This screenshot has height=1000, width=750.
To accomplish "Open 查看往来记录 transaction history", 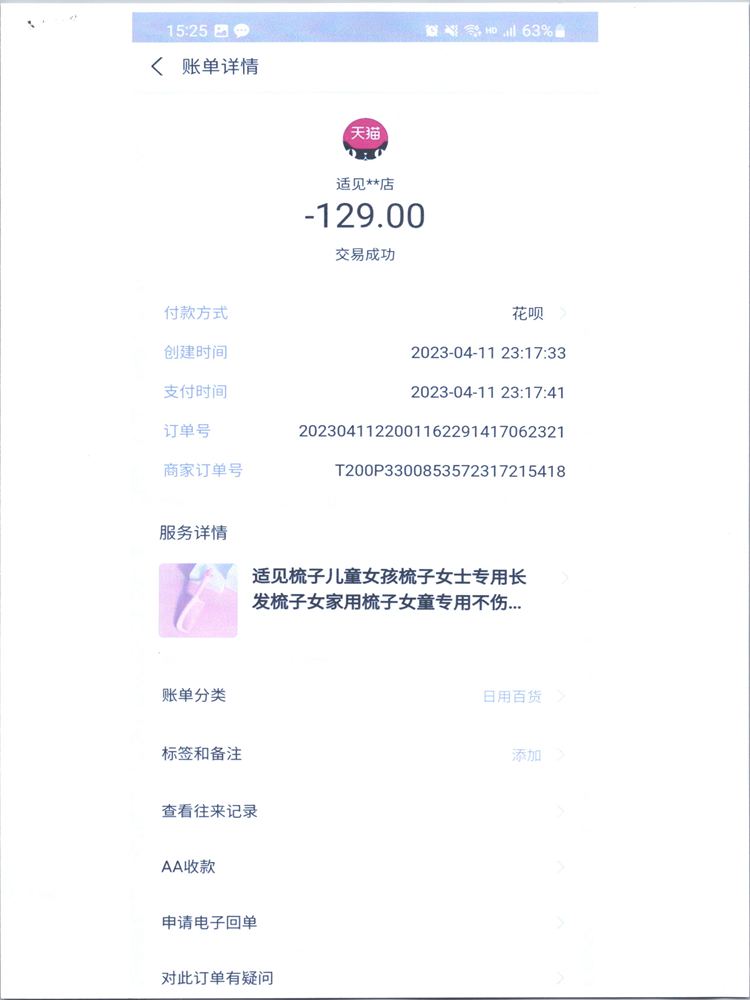I will coord(360,811).
